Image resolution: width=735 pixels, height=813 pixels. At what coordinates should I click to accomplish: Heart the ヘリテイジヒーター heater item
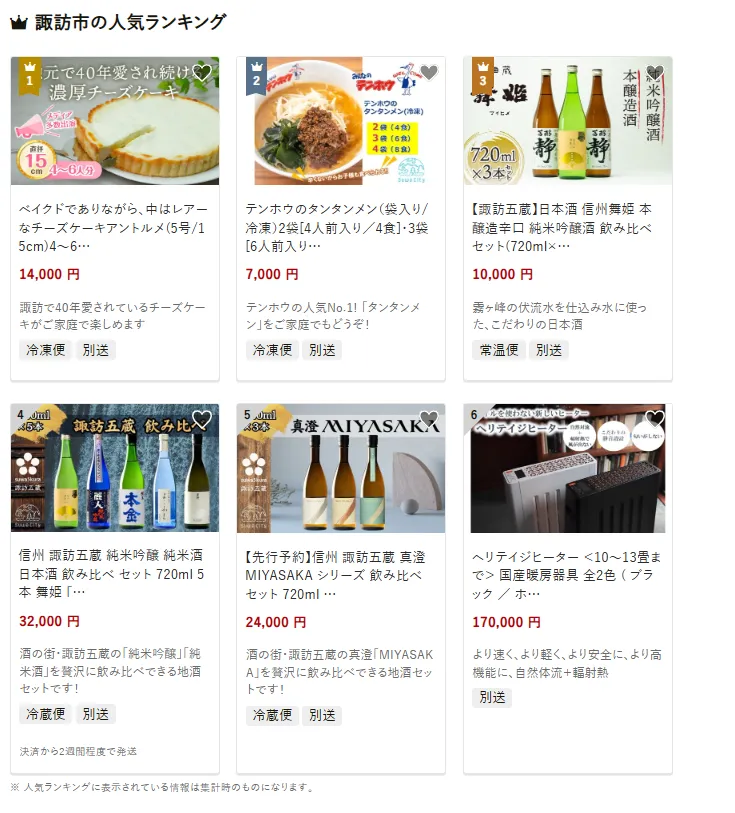655,419
